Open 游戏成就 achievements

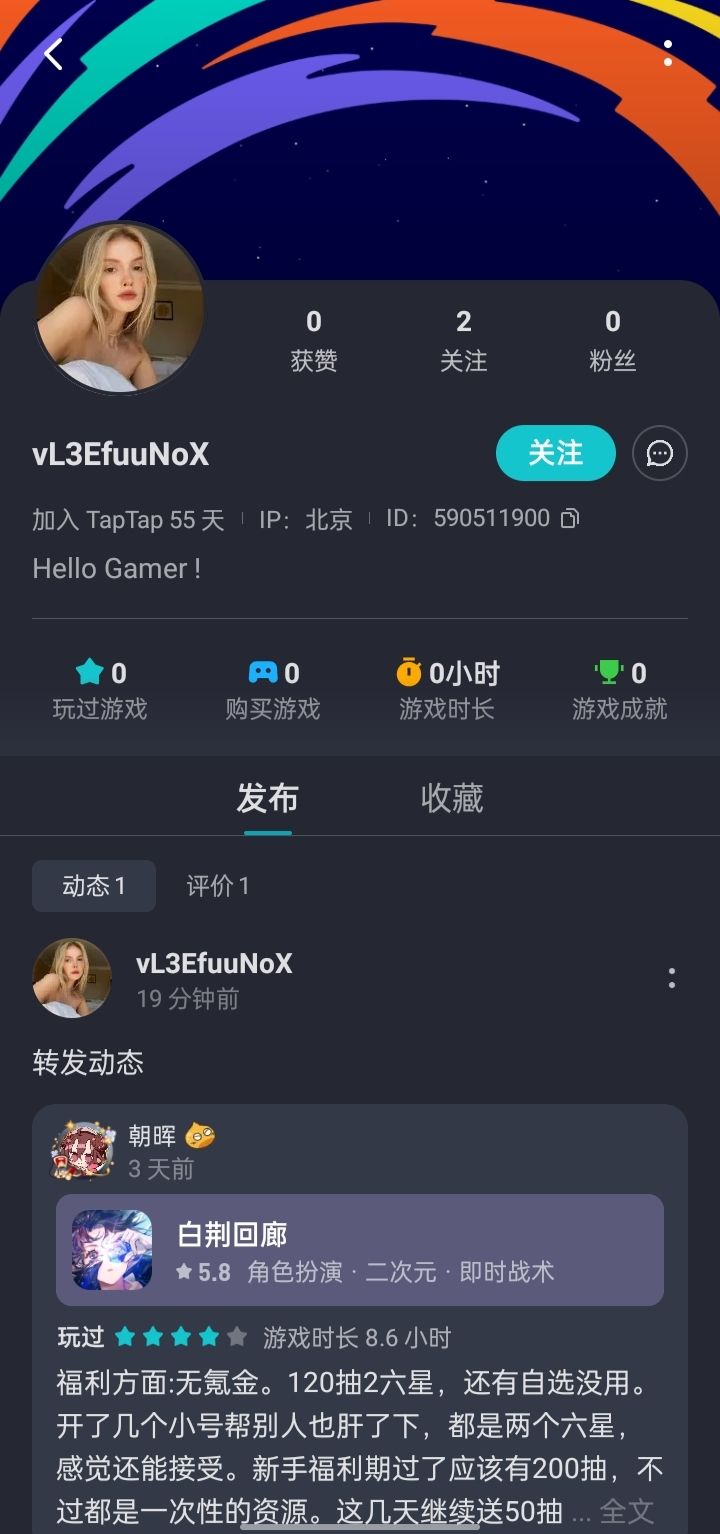point(620,690)
